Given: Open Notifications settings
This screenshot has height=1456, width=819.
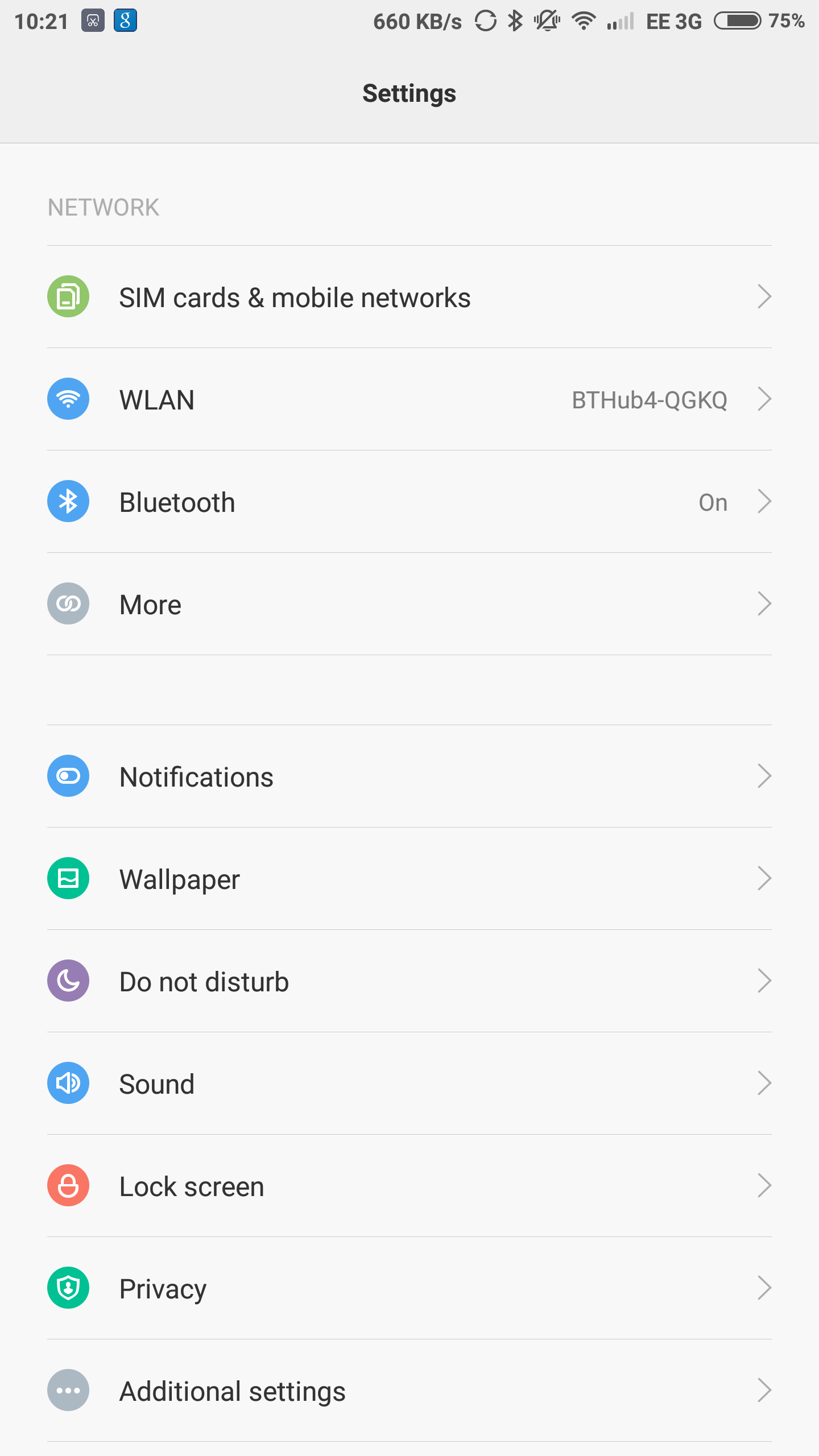Looking at the screenshot, I should pos(408,777).
